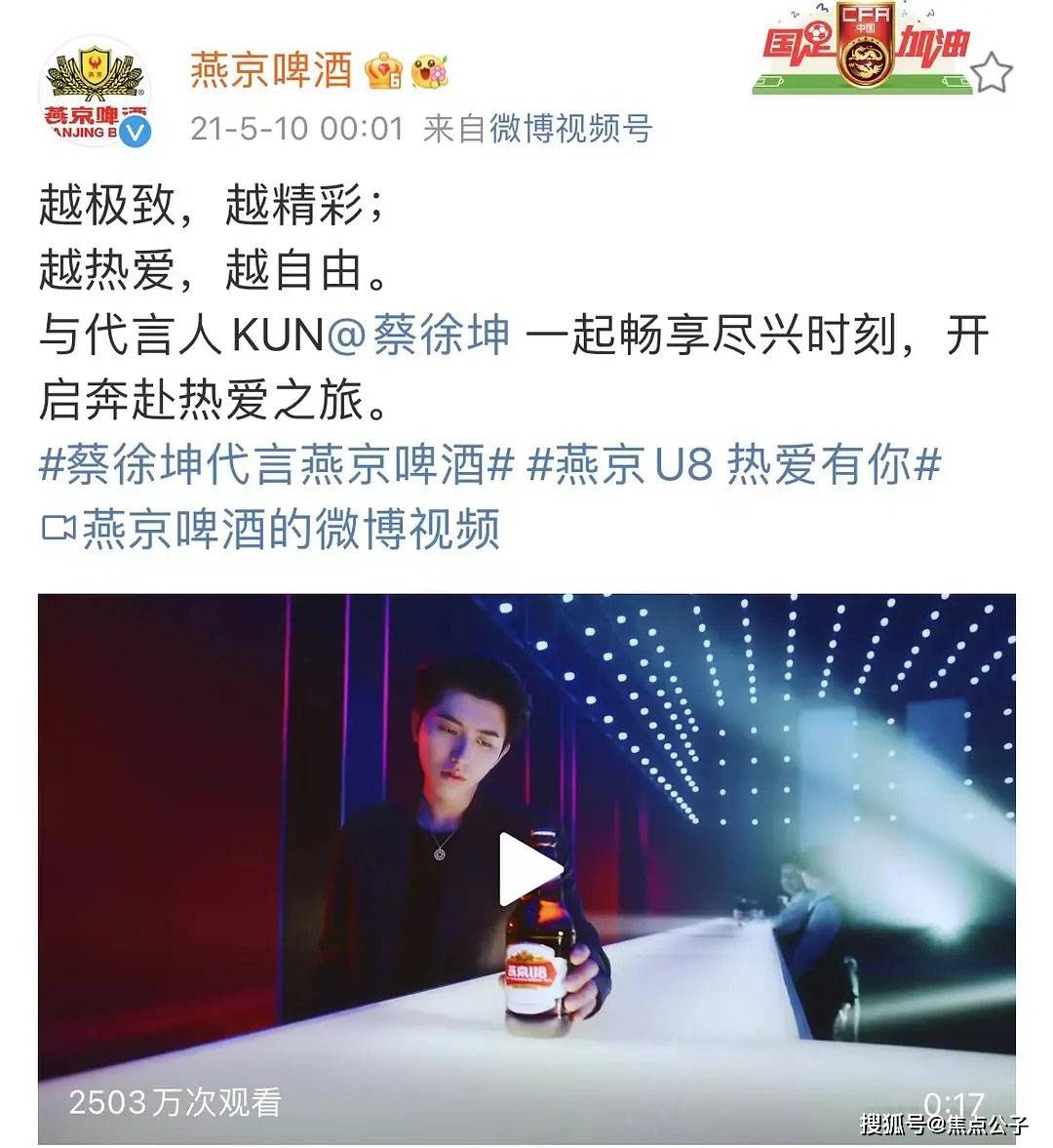
Task: Open the 燕京啤酒 username link
Action: pos(270,70)
